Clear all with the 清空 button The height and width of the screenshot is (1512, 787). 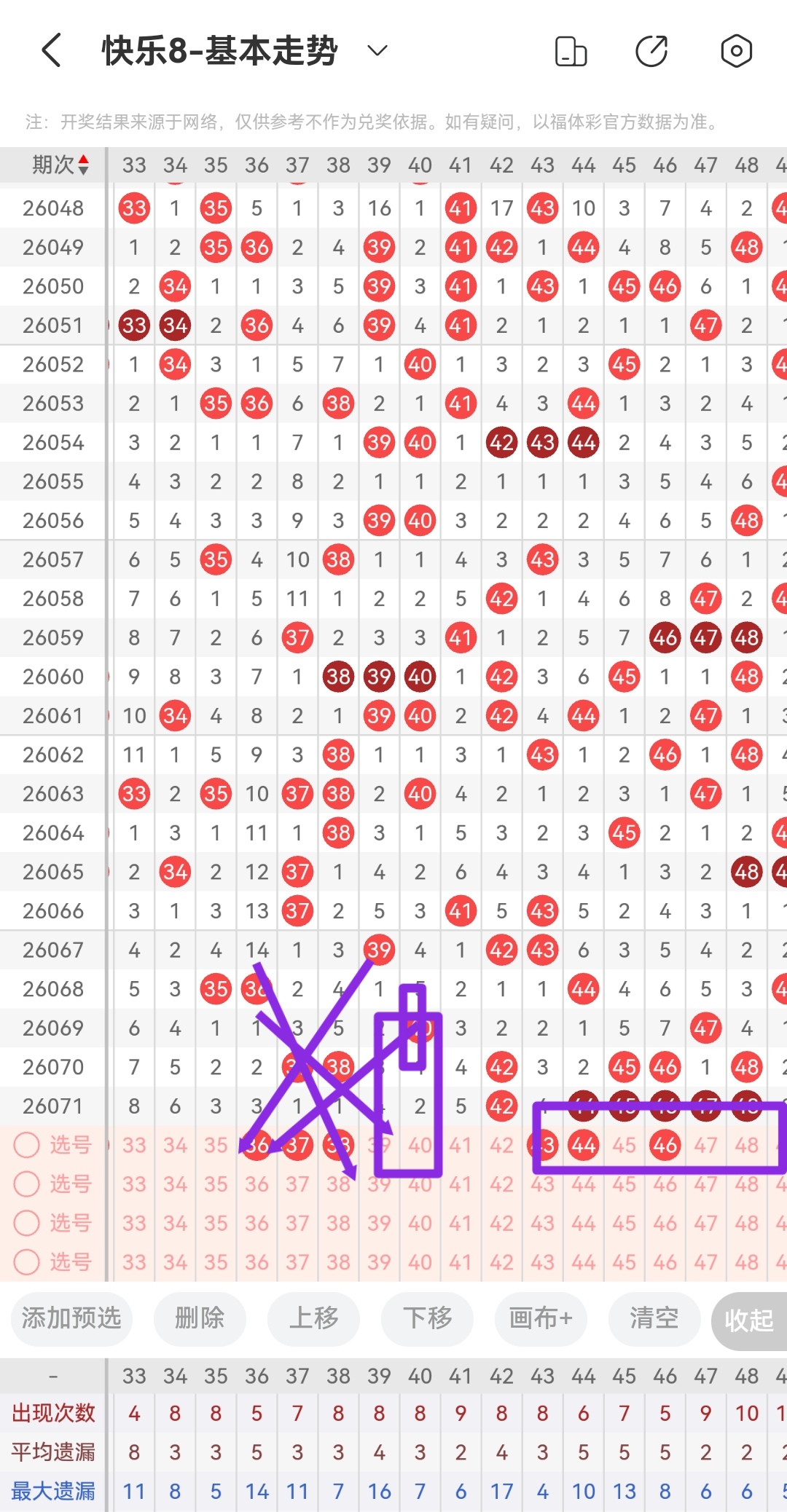tap(654, 1318)
